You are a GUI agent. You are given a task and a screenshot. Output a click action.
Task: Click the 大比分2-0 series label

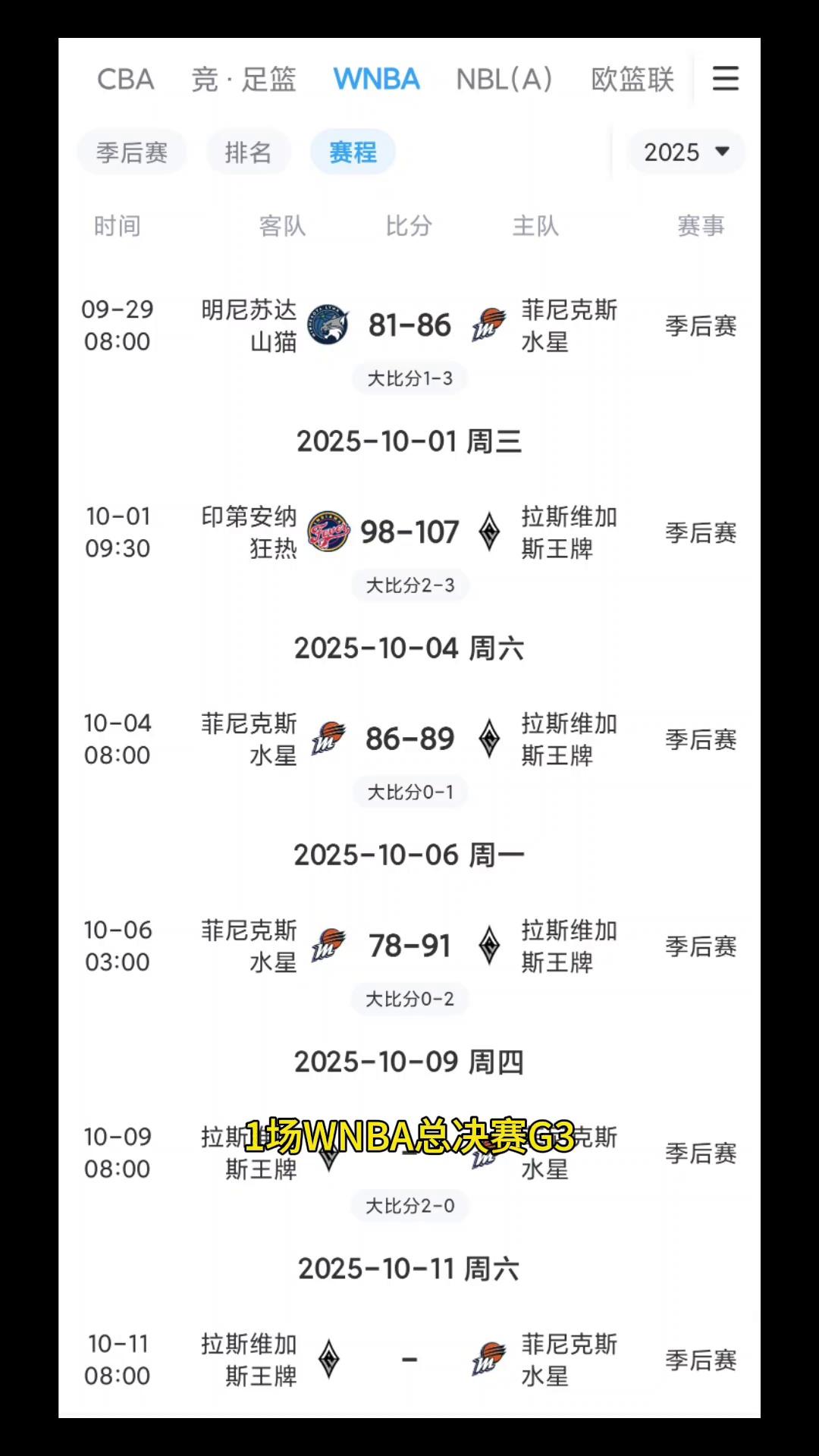tap(409, 1206)
